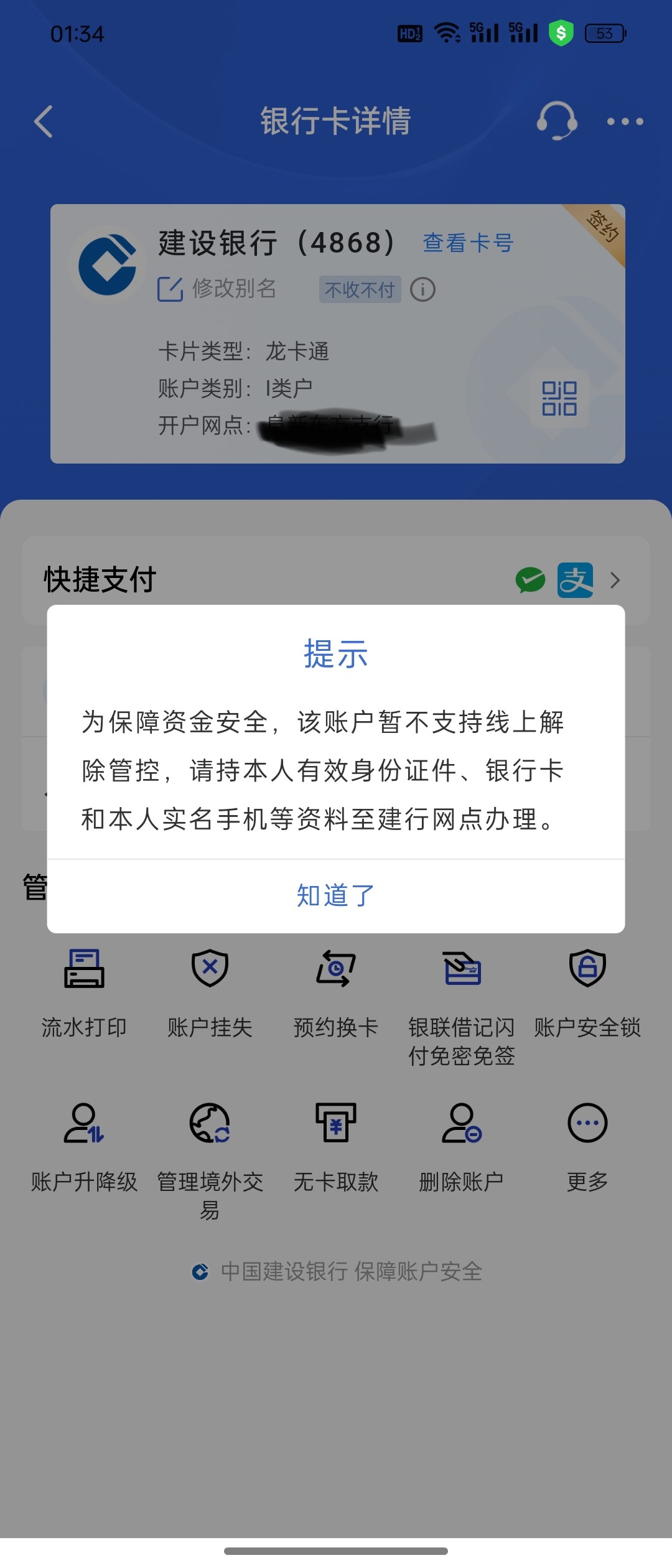The width and height of the screenshot is (672, 1568).
Task: Dismiss the dialog with 知道了
Action: [336, 896]
